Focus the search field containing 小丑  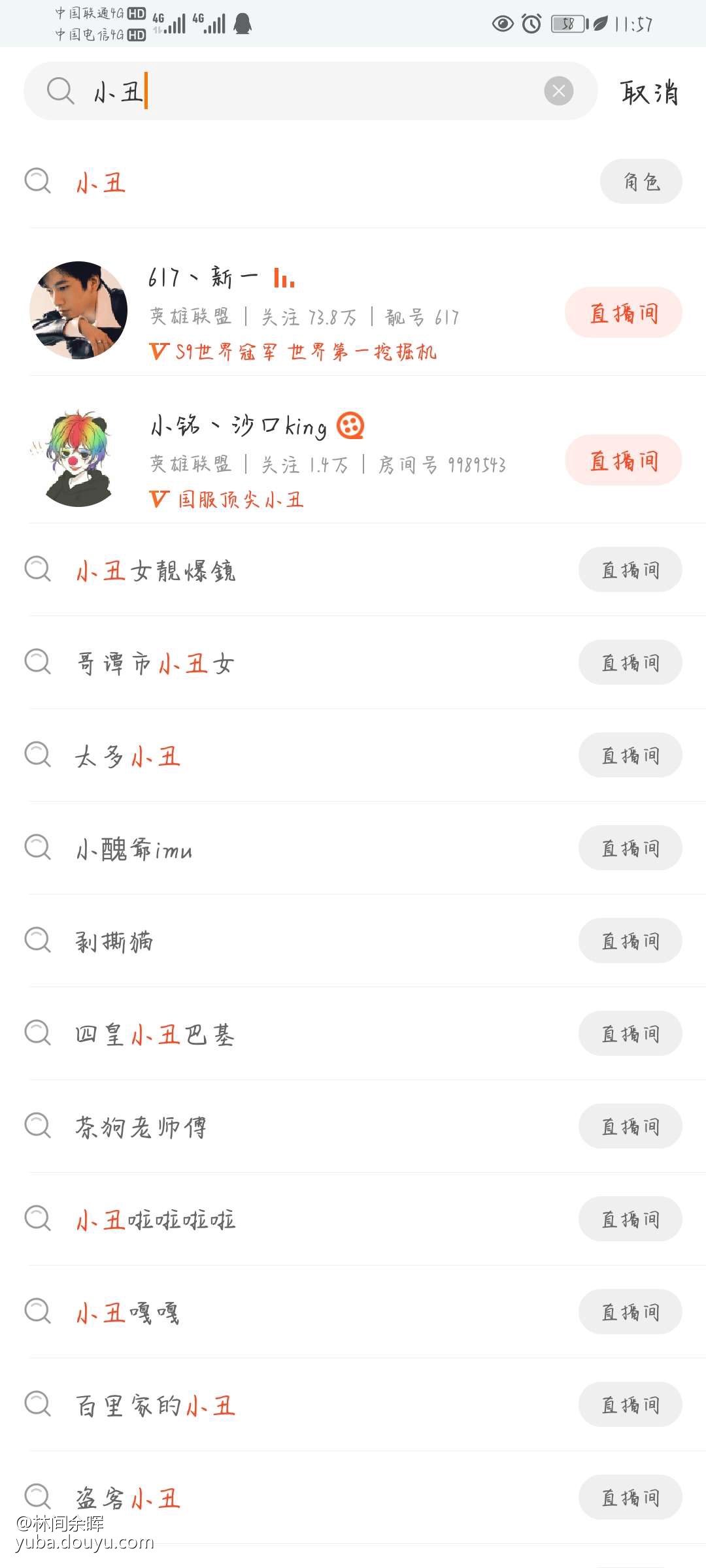click(314, 91)
